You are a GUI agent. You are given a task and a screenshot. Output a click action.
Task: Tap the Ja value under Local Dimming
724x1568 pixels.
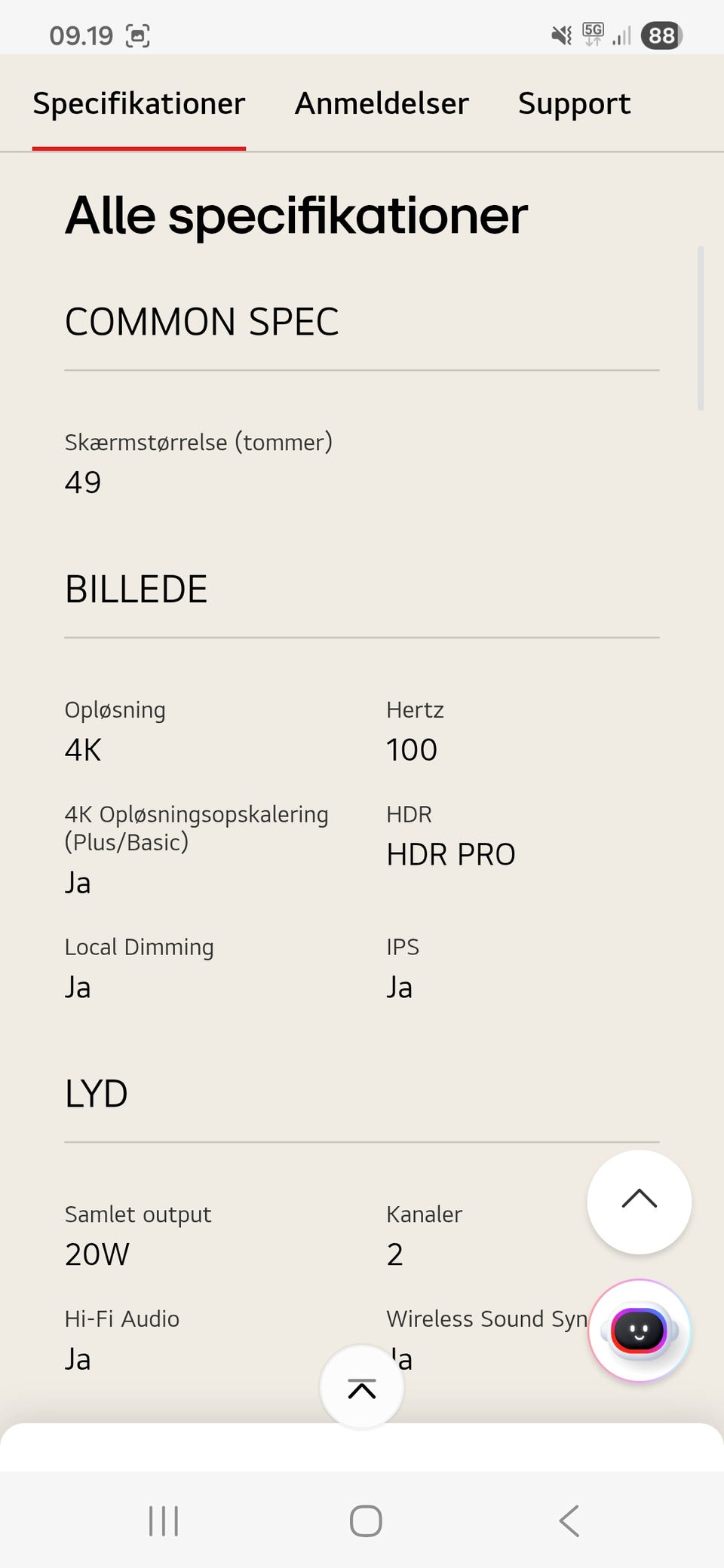(77, 986)
